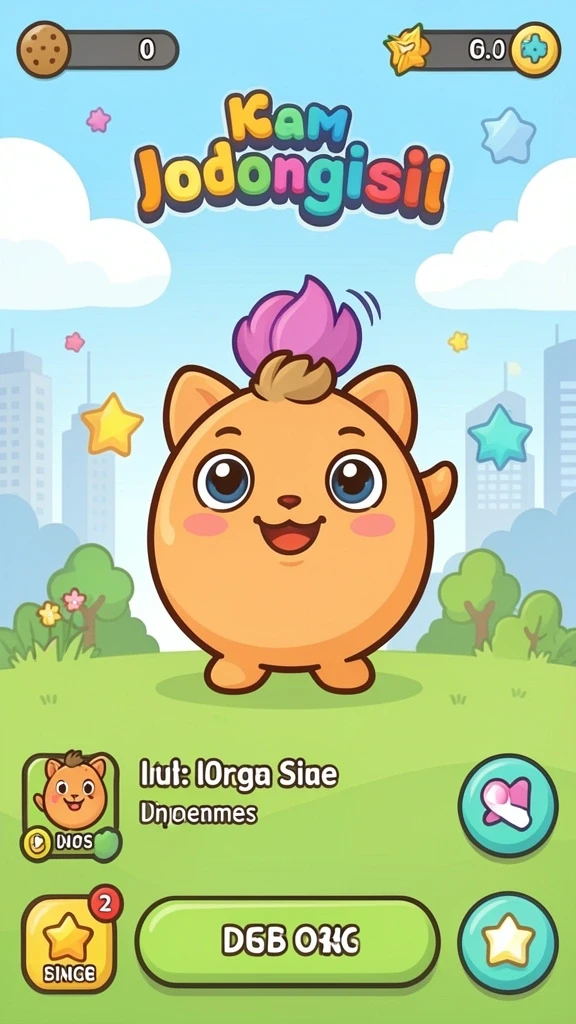
Task: Open the round pink heart button
Action: tap(508, 805)
